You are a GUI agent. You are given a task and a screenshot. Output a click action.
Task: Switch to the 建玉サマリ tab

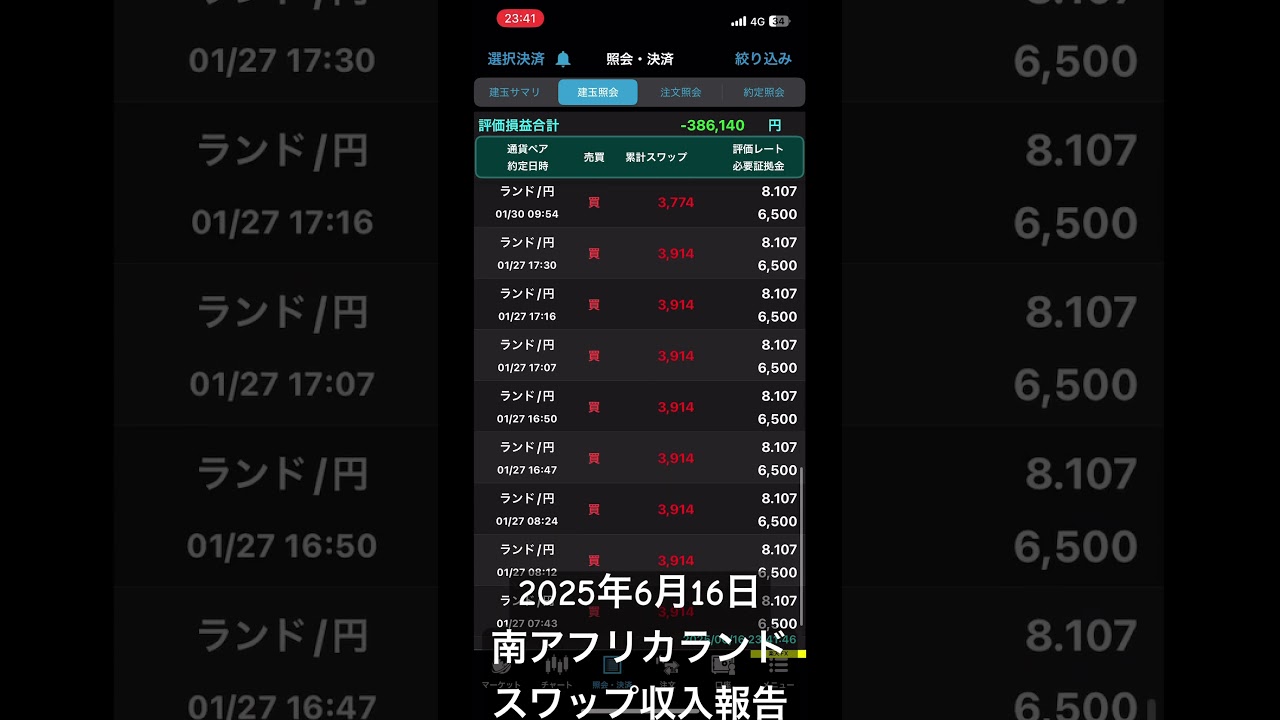(515, 92)
